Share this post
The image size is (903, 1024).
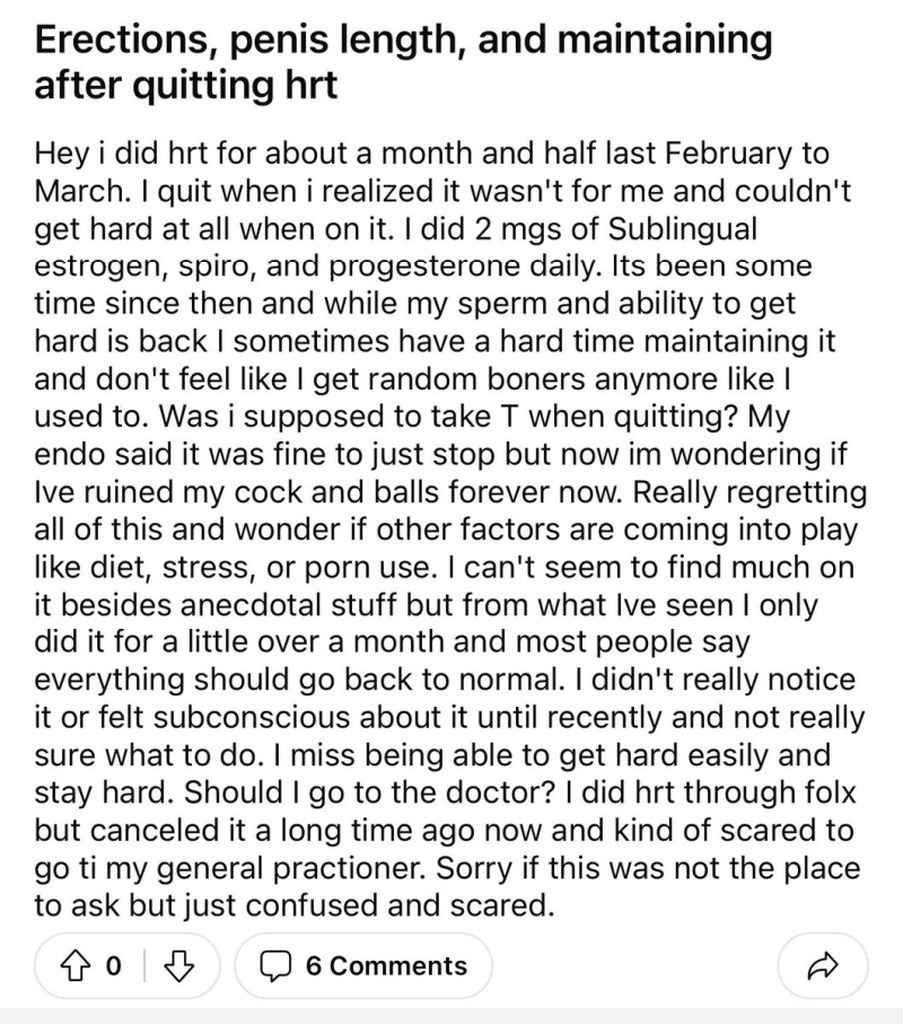(823, 965)
